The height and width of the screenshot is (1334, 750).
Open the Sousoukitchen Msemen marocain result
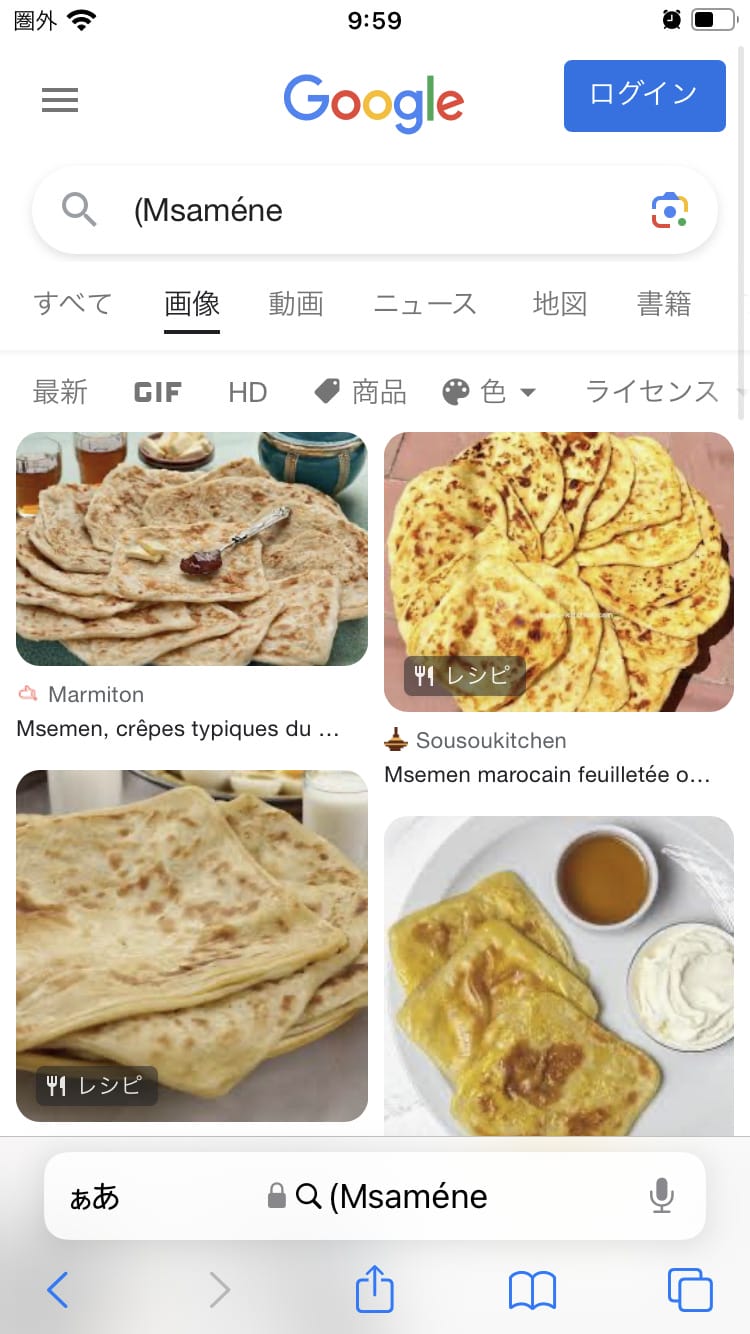click(559, 572)
